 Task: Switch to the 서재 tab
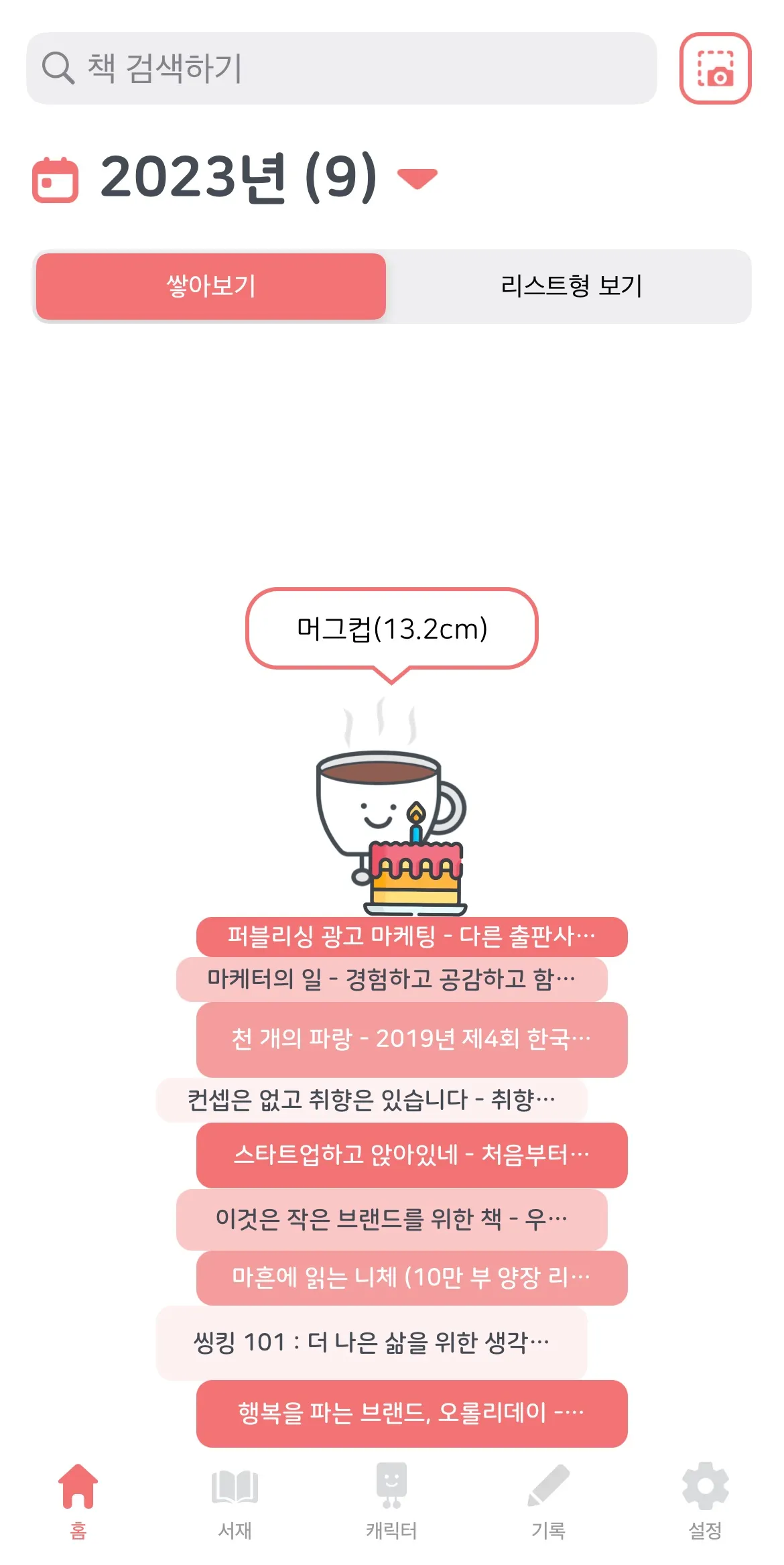[235, 1500]
